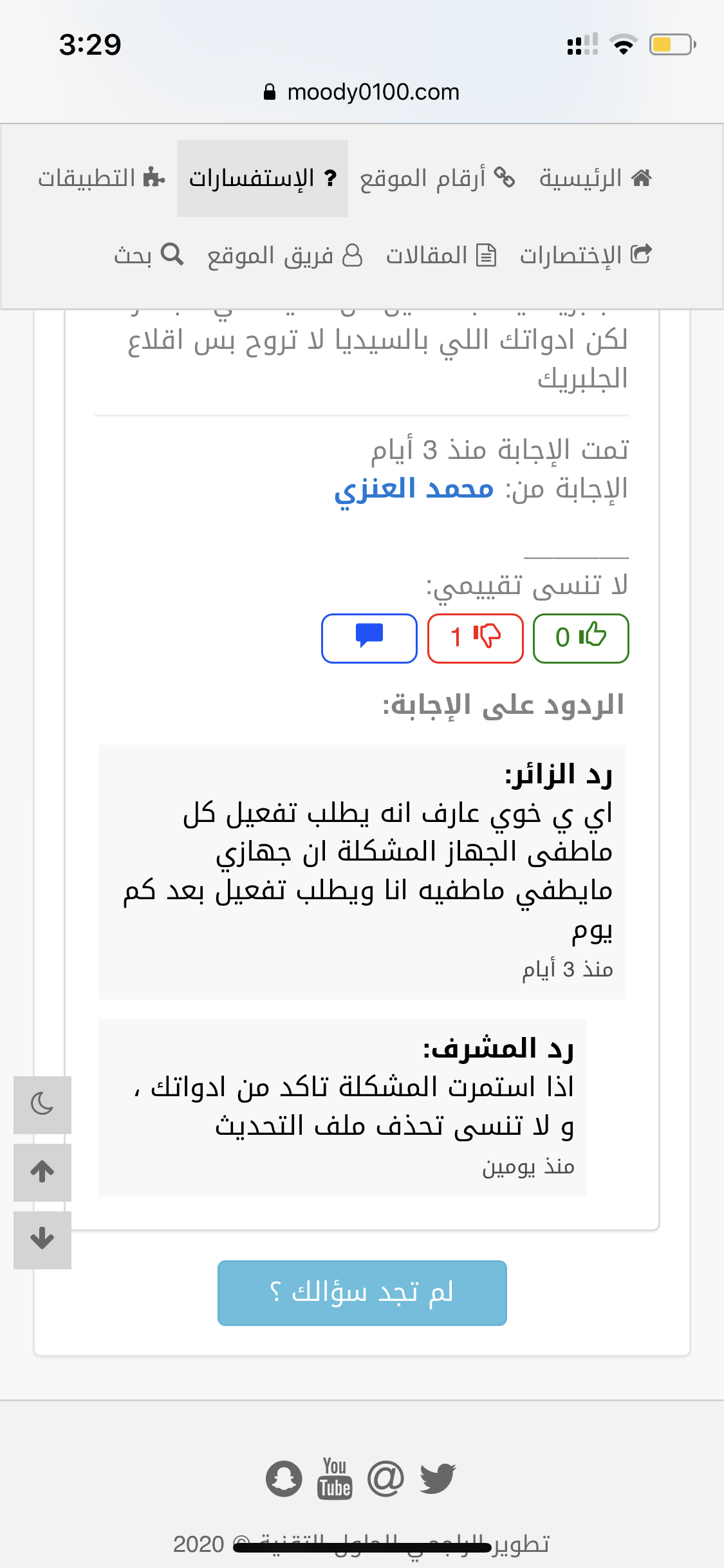Open the الإستفسارات section
Image resolution: width=724 pixels, height=1568 pixels.
coord(263,178)
